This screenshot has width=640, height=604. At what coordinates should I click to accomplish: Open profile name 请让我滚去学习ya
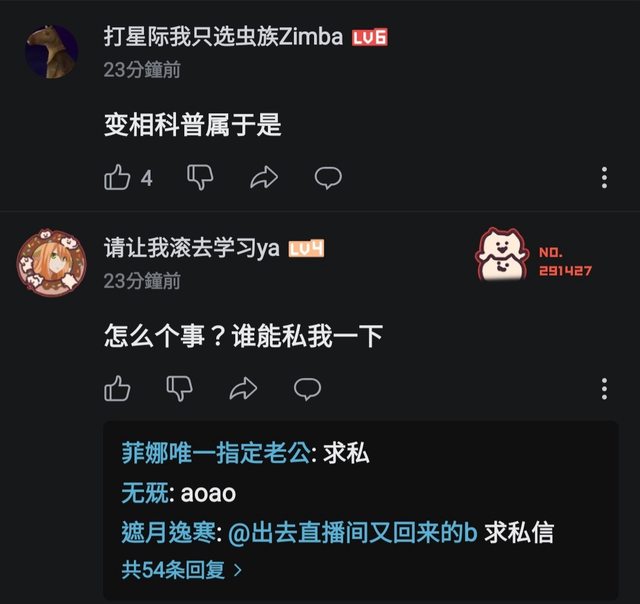click(x=191, y=249)
